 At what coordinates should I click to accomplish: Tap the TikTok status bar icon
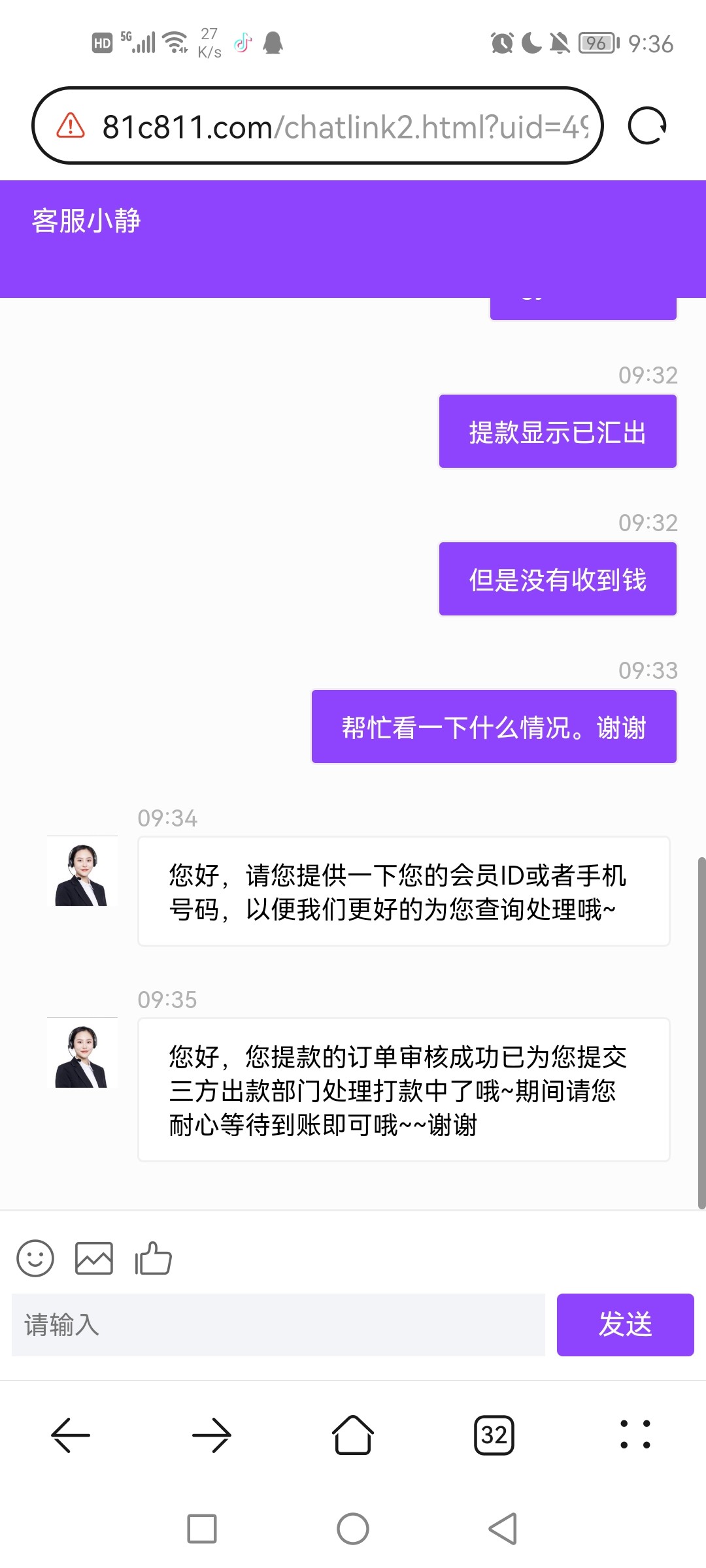(x=243, y=42)
